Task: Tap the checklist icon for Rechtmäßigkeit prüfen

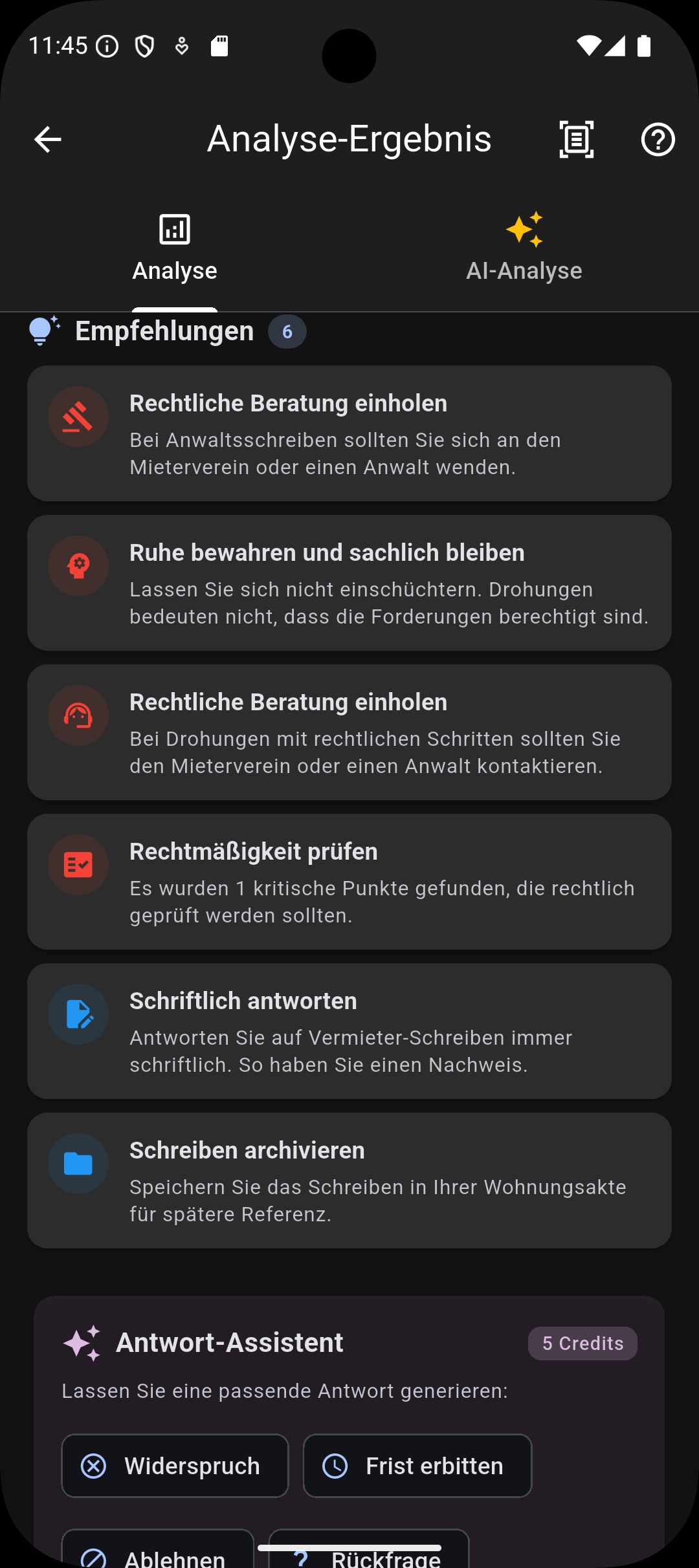Action: pos(78,865)
